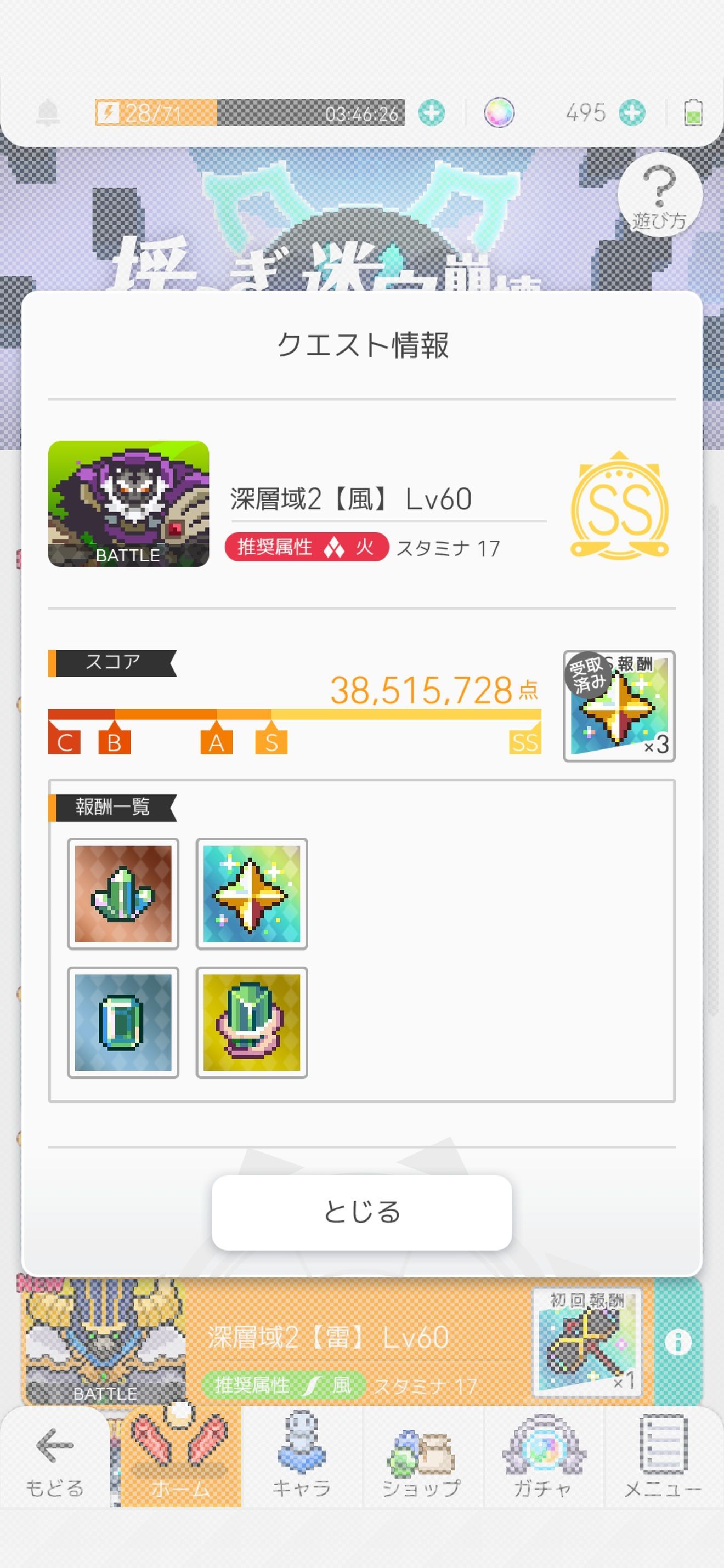This screenshot has height=1568, width=724.
Task: Close the quest info dialog with とじる
Action: [361, 1212]
